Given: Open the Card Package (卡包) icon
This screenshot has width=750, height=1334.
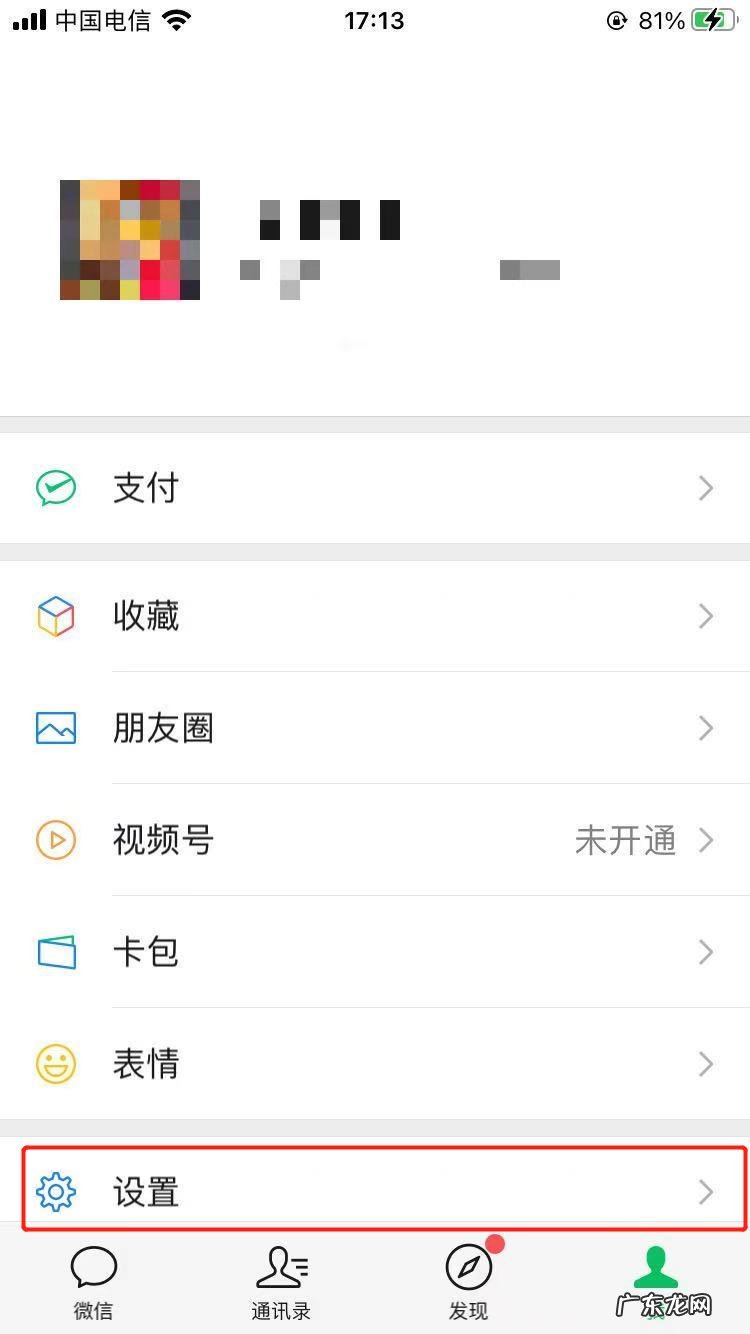Looking at the screenshot, I should (57, 952).
